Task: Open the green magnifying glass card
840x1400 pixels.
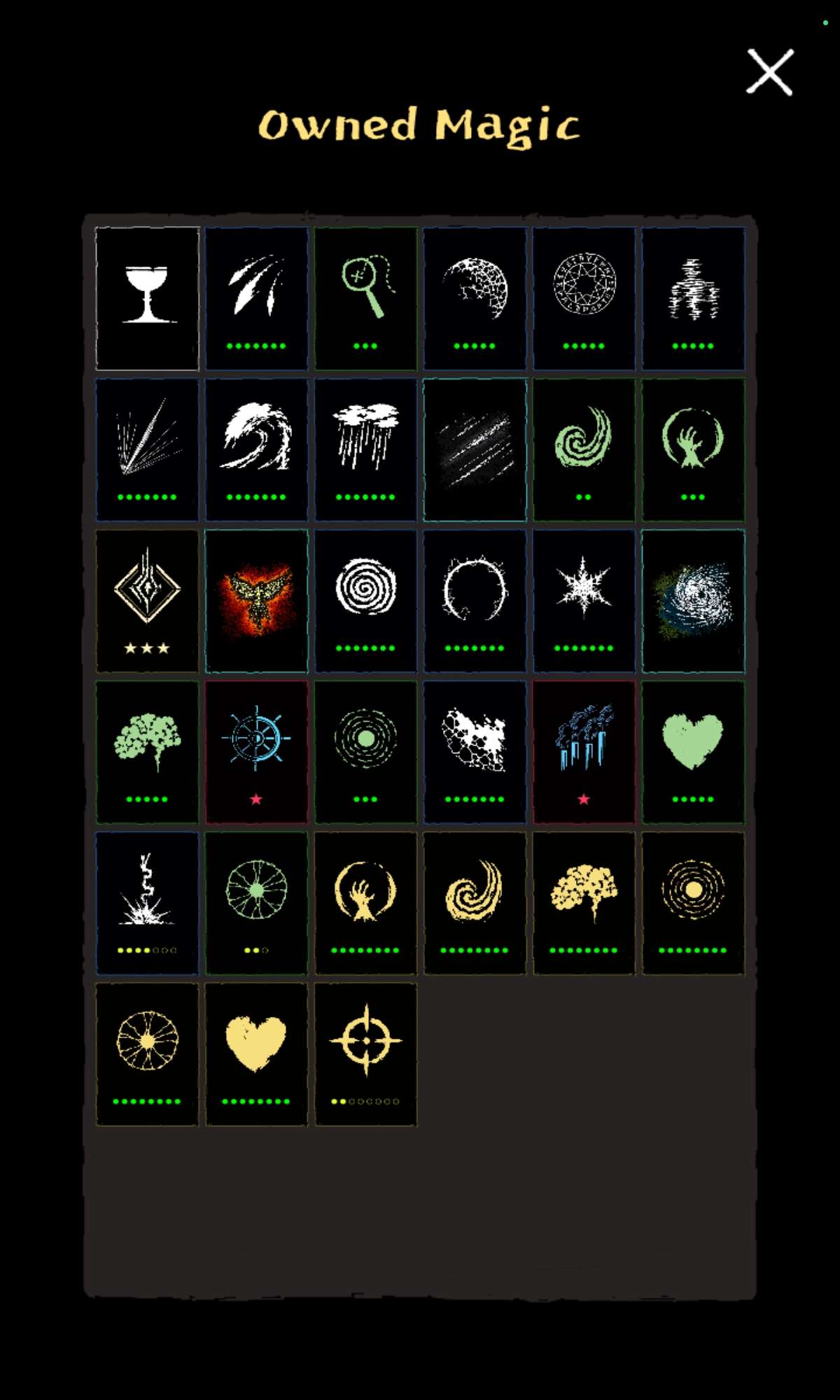Action: point(365,298)
